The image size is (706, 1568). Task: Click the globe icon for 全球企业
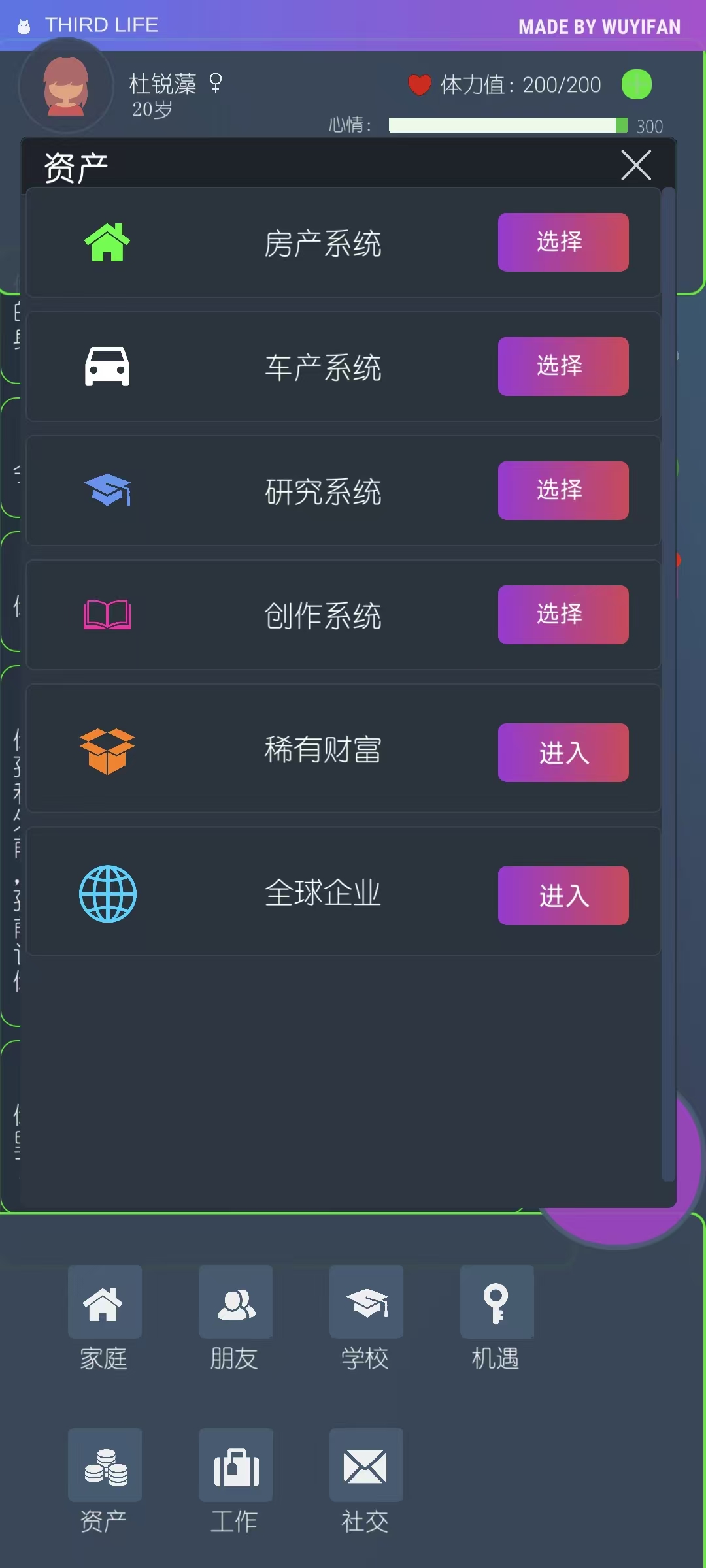107,895
